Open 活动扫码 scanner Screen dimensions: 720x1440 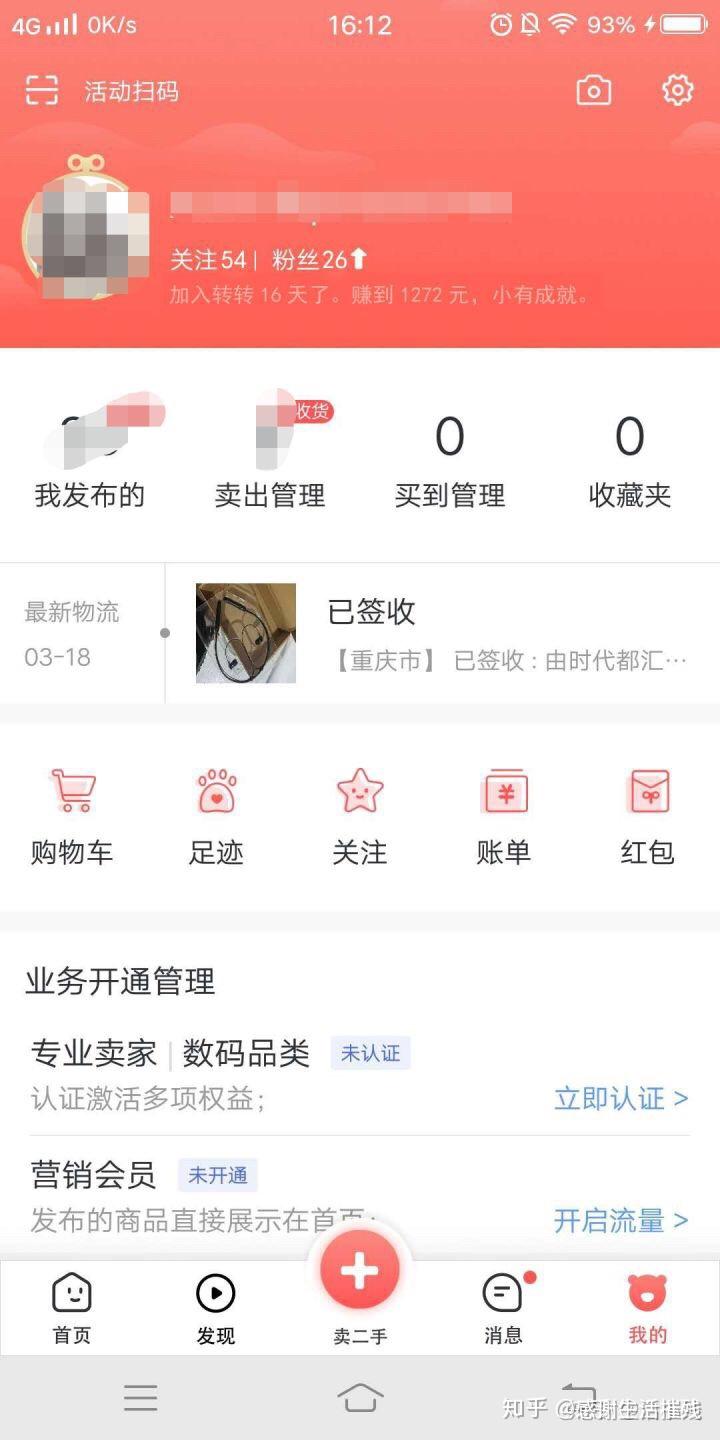coord(101,92)
